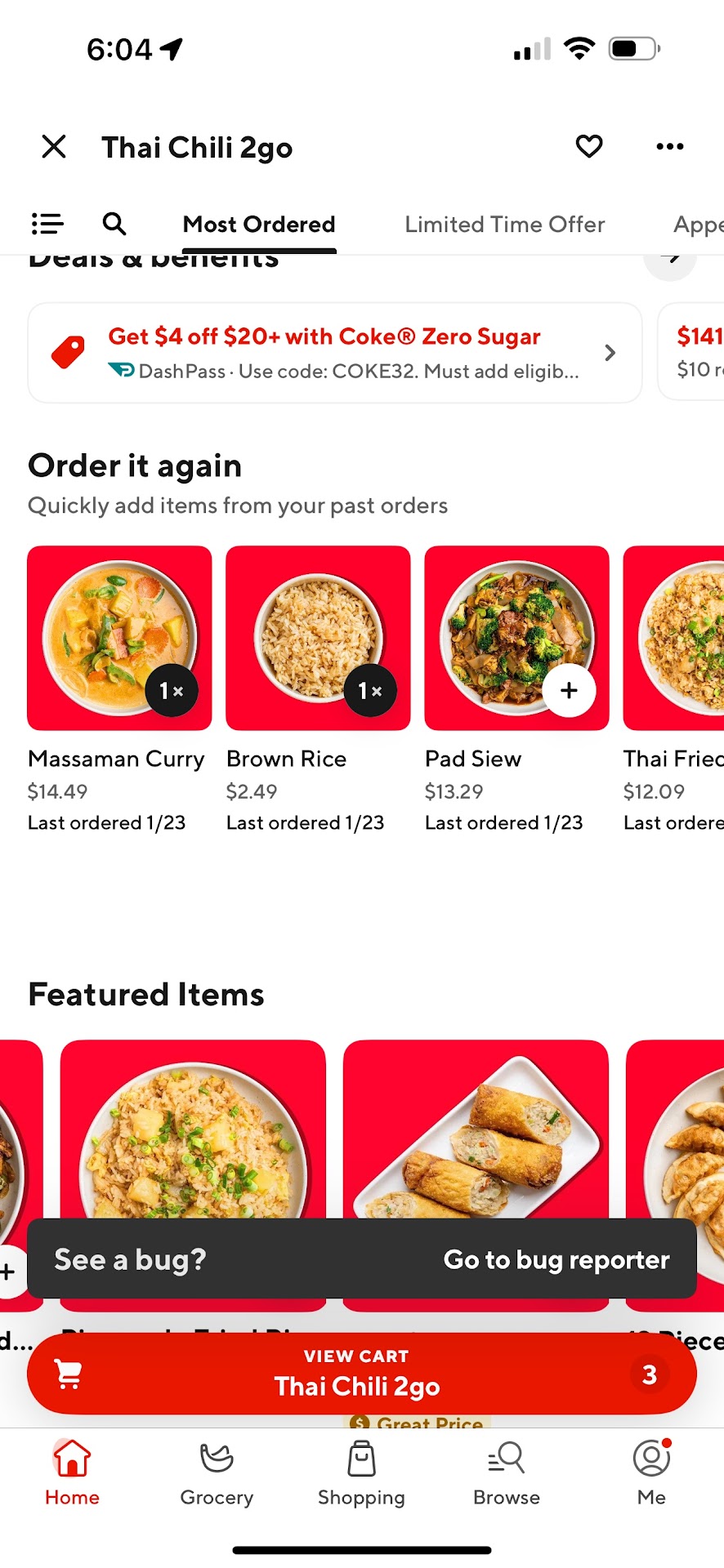Image resolution: width=724 pixels, height=1568 pixels.
Task: Close the Thai Chili 2go store page
Action: point(54,147)
